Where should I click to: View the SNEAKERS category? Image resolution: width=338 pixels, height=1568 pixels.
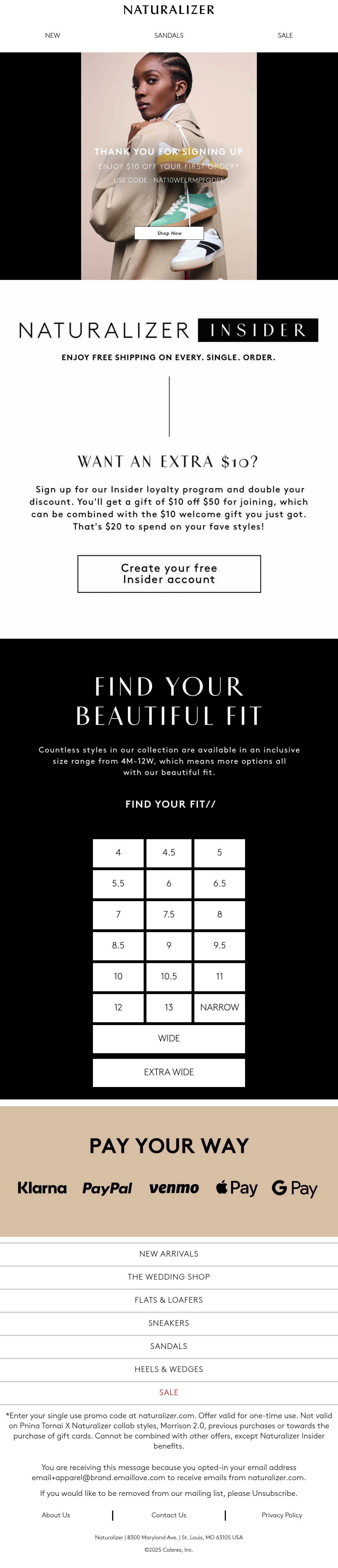(169, 1323)
